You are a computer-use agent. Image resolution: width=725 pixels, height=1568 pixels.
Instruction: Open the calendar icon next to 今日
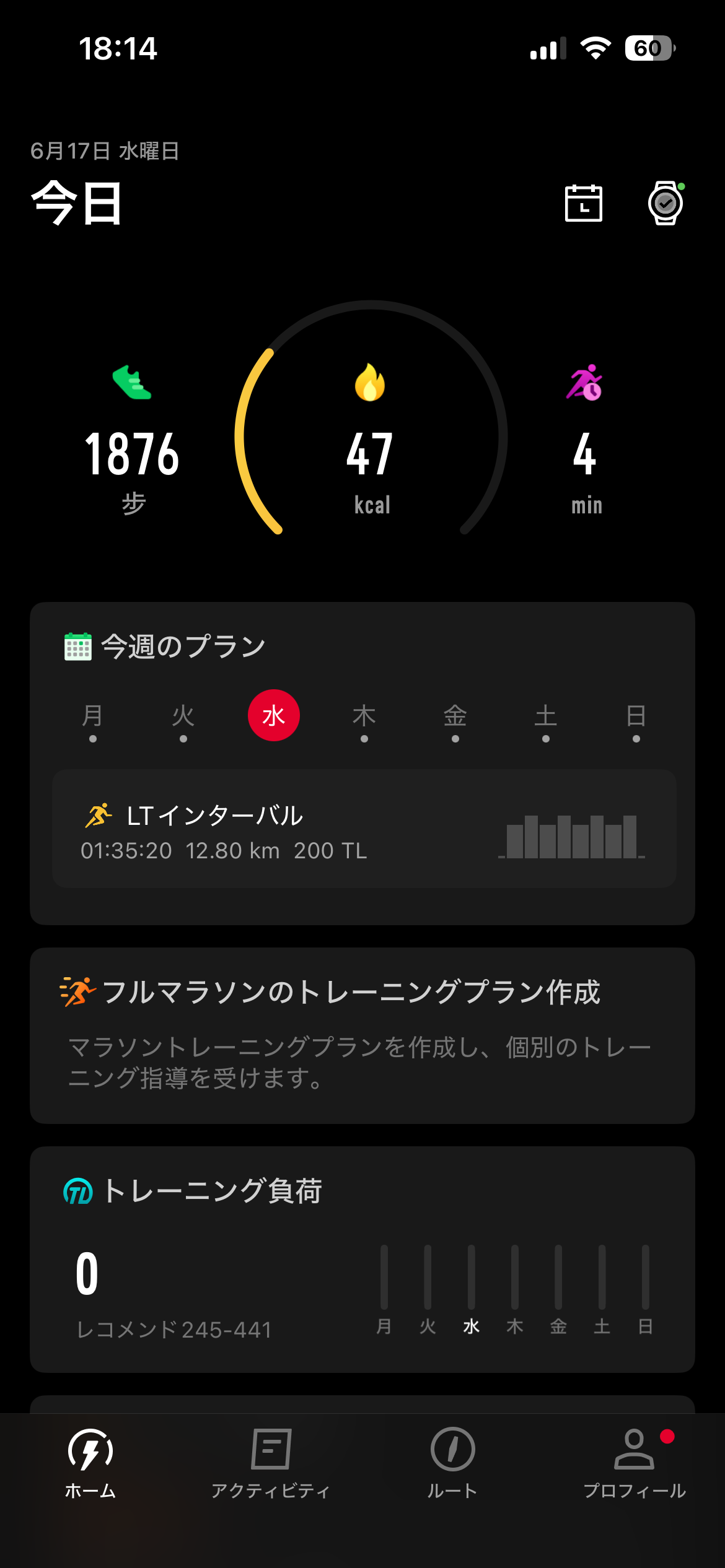click(583, 203)
